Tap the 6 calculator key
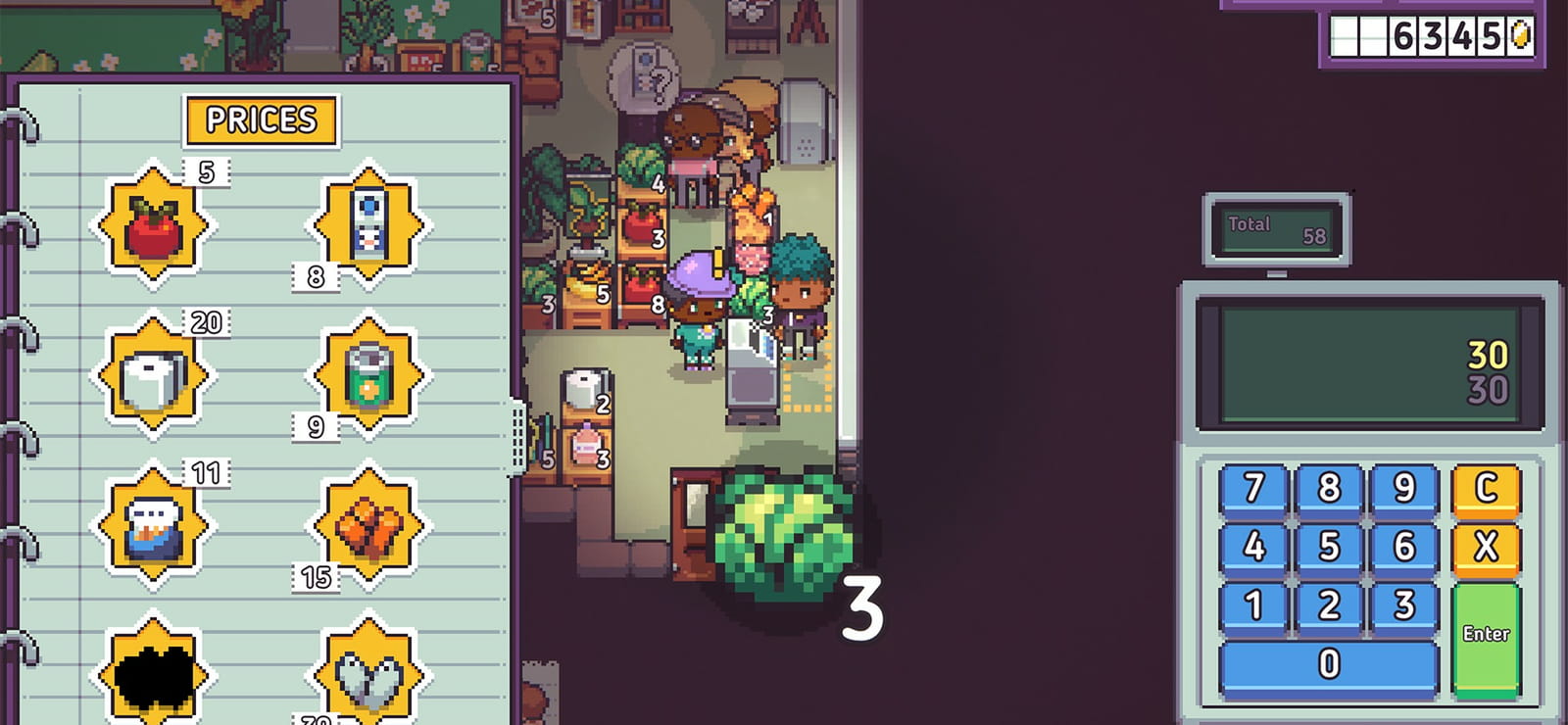The image size is (1568, 725). click(x=1404, y=548)
